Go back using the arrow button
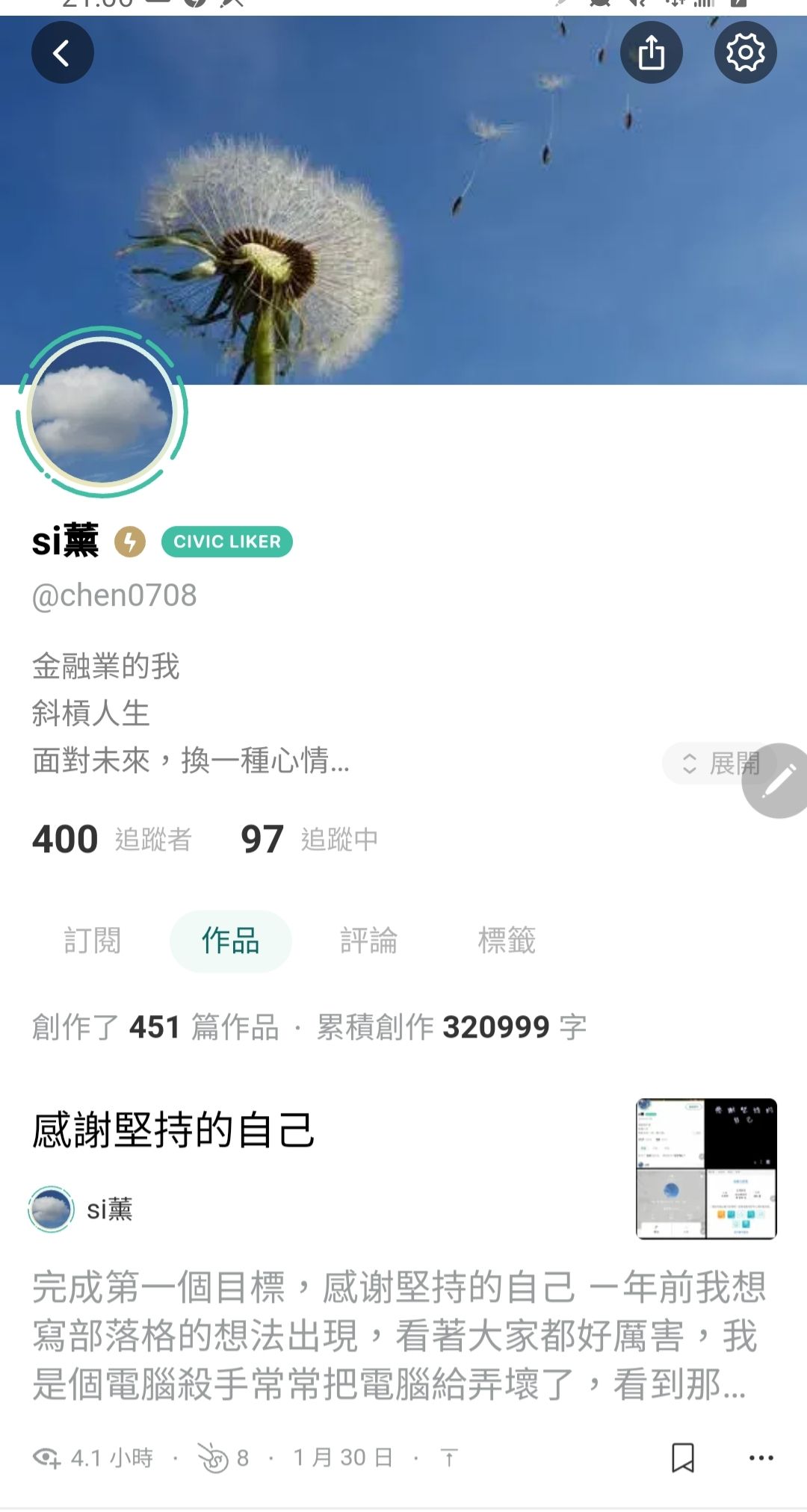The width and height of the screenshot is (807, 1512). tap(62, 53)
